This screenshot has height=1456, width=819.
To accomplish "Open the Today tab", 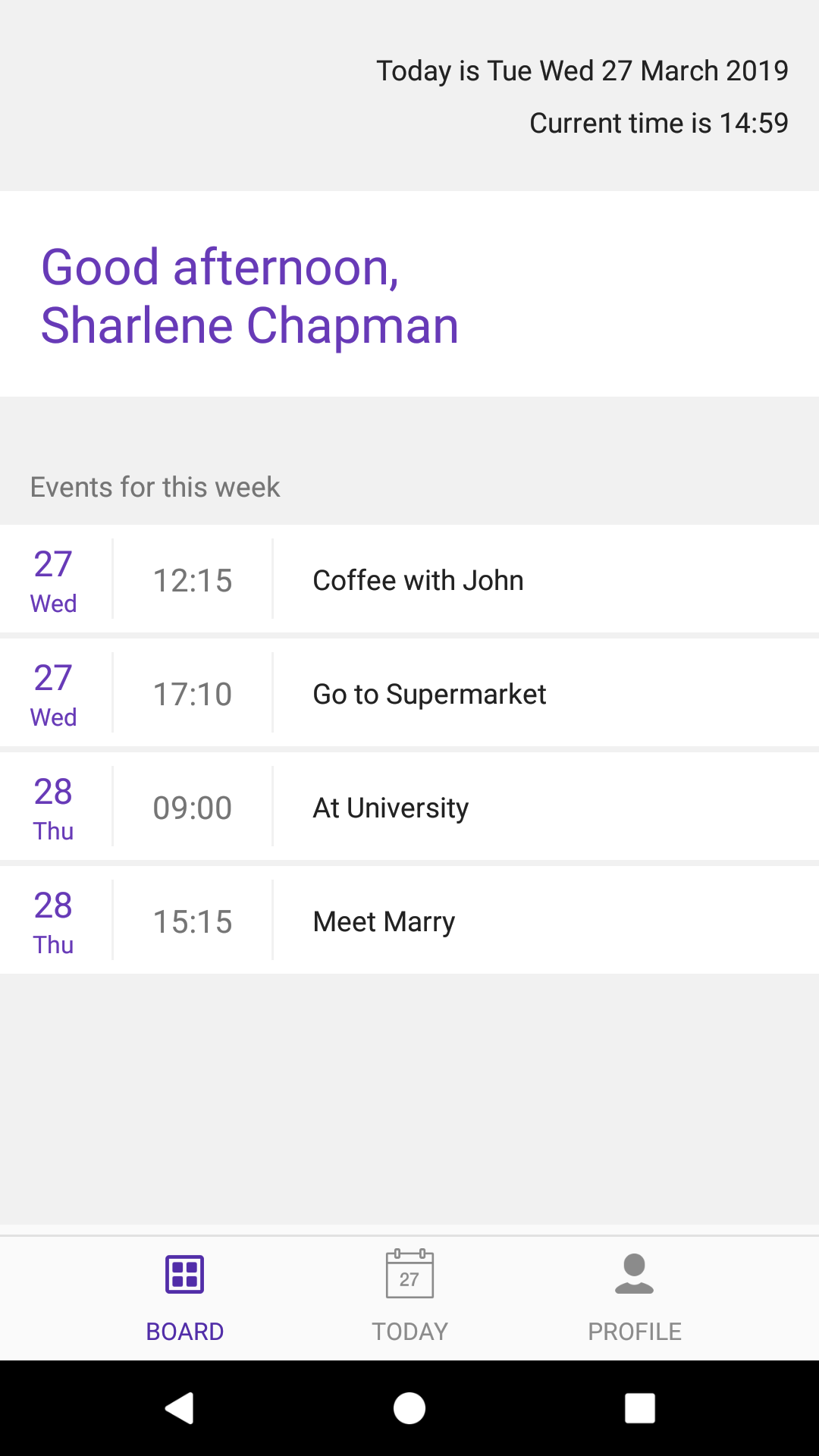I will click(x=409, y=1298).
